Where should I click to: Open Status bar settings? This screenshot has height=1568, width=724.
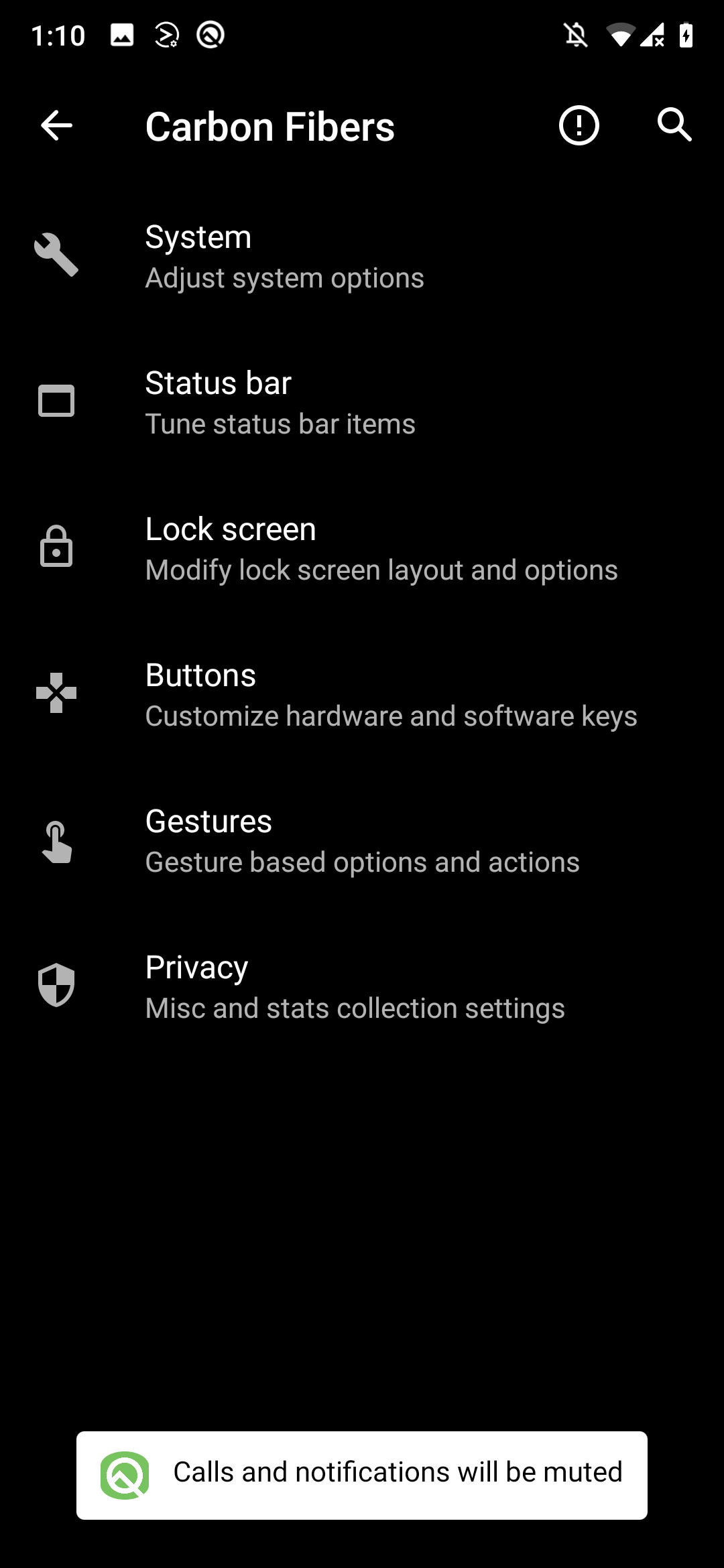tap(362, 403)
